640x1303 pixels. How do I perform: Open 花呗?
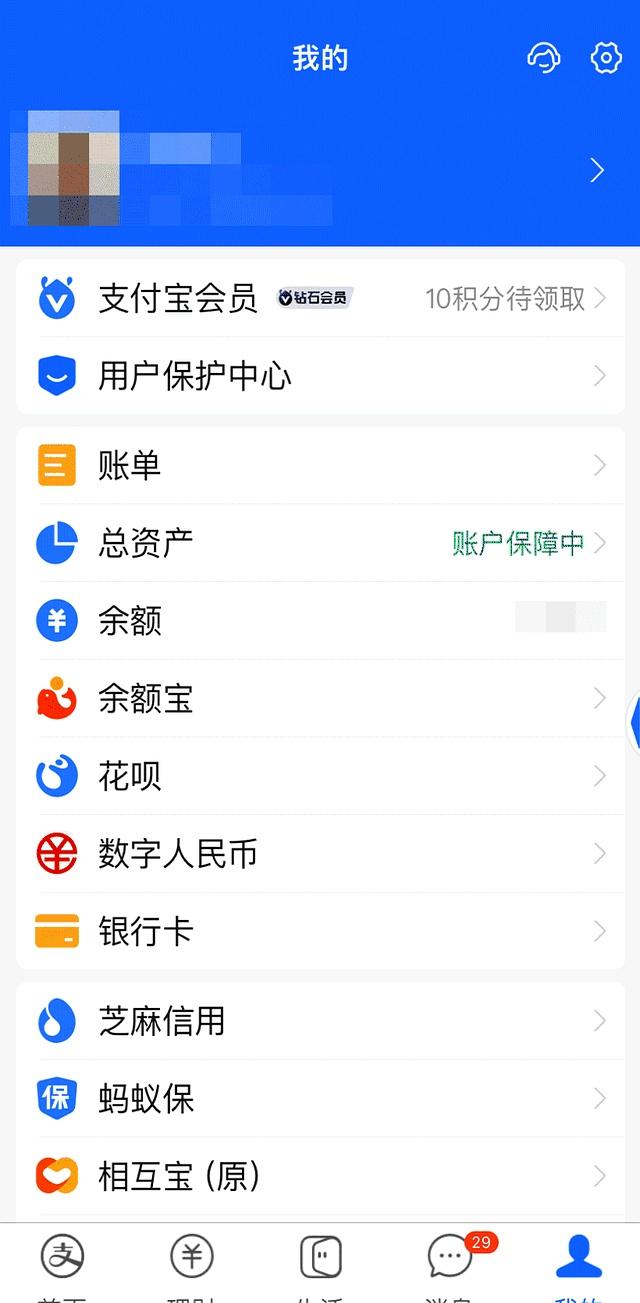coord(320,776)
